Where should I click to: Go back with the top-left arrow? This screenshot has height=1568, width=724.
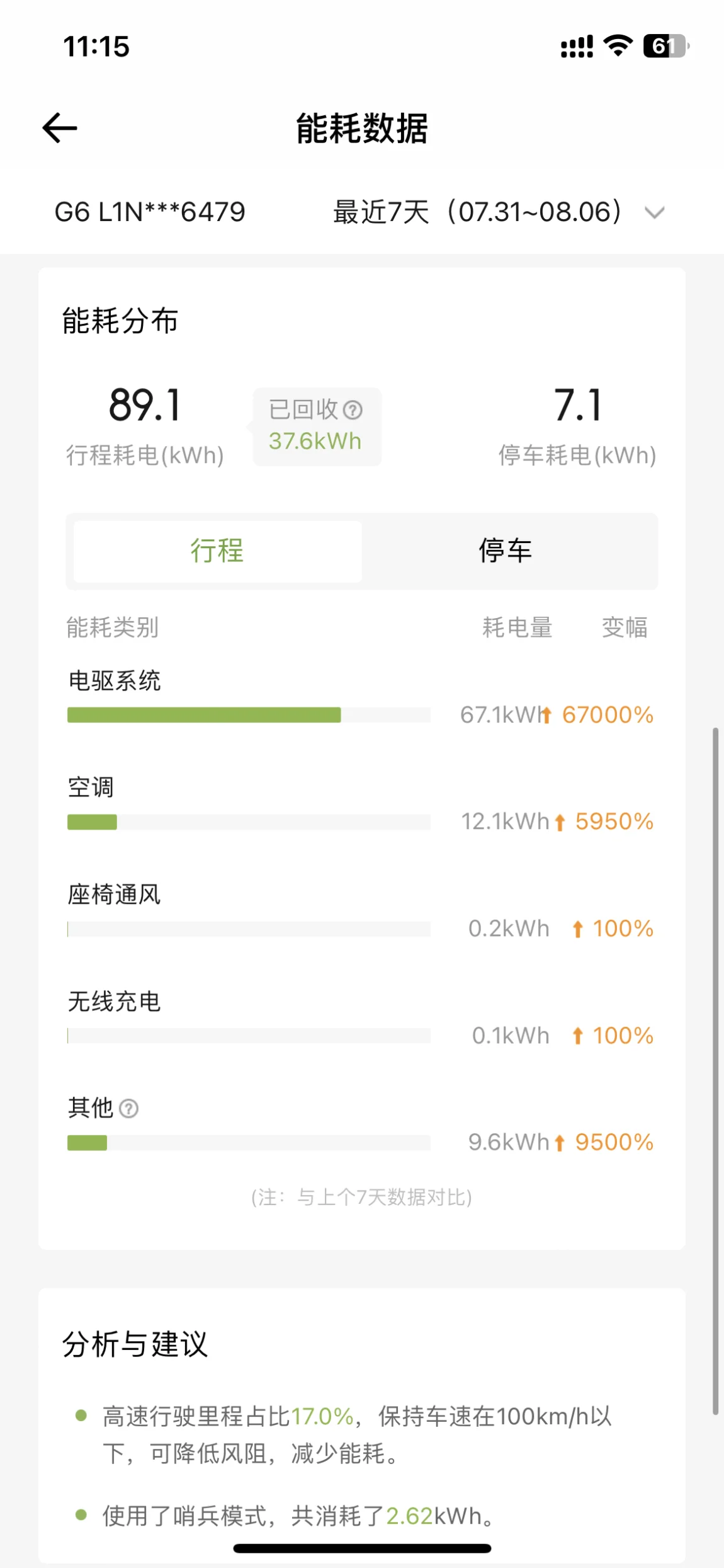(x=60, y=128)
